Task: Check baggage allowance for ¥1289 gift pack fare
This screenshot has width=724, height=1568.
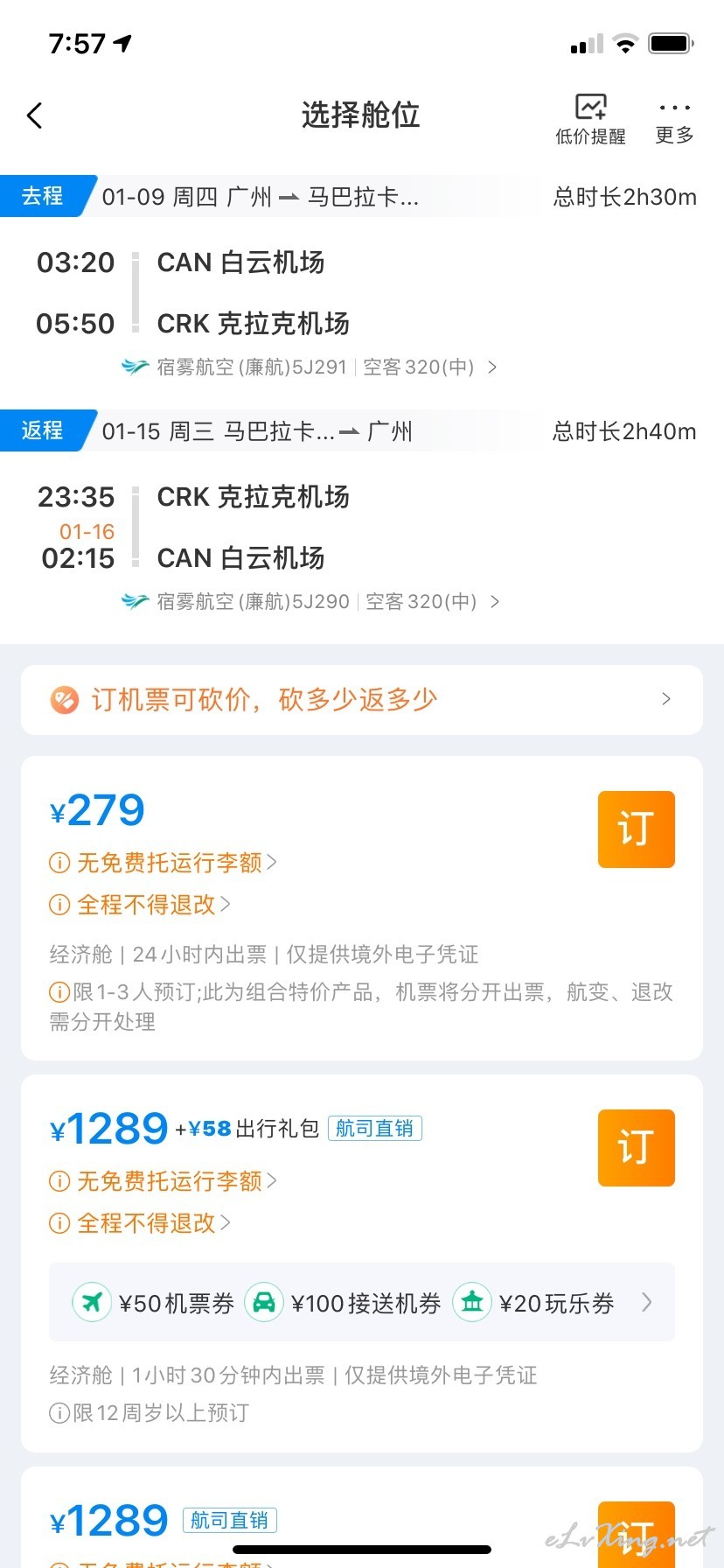Action: tap(164, 1181)
